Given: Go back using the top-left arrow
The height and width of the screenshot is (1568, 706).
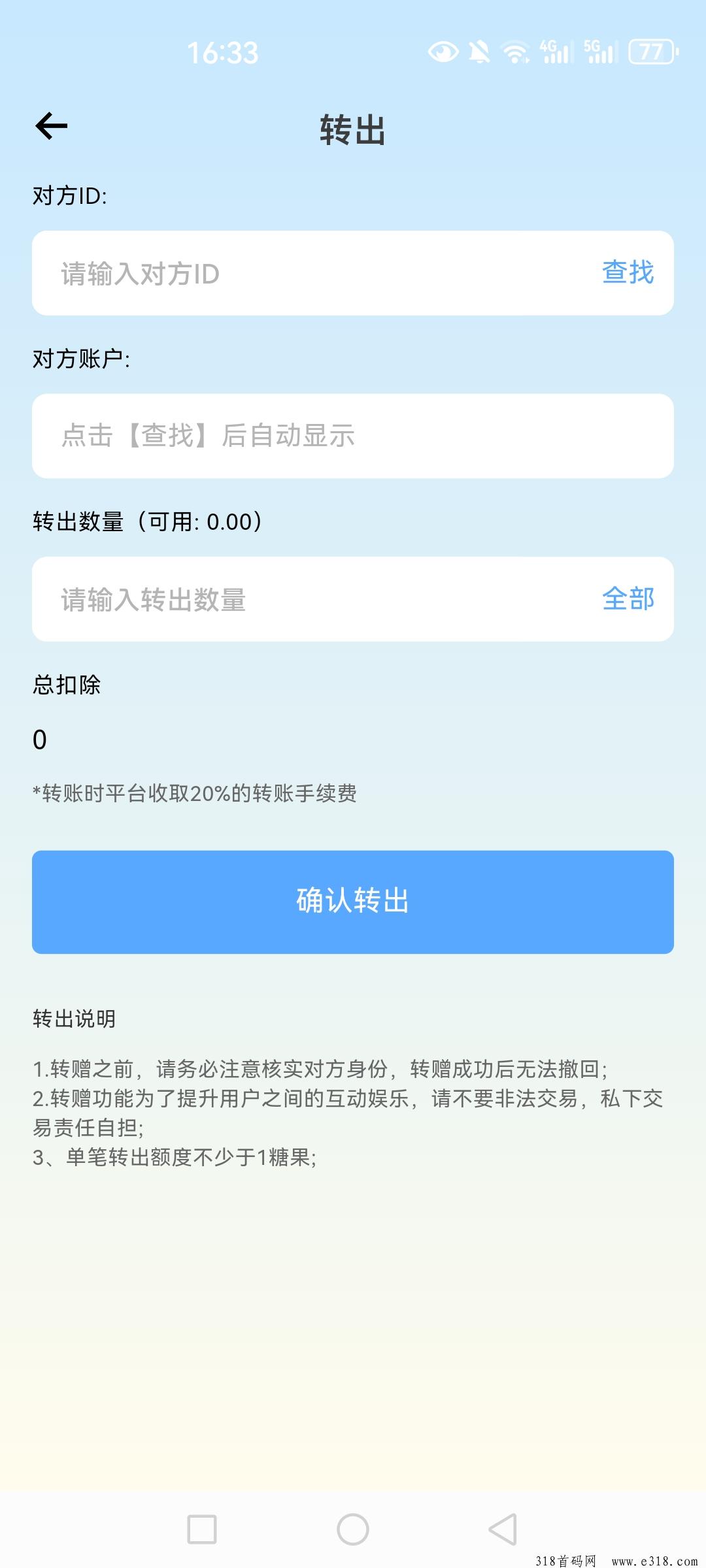Looking at the screenshot, I should pyautogui.click(x=52, y=126).
